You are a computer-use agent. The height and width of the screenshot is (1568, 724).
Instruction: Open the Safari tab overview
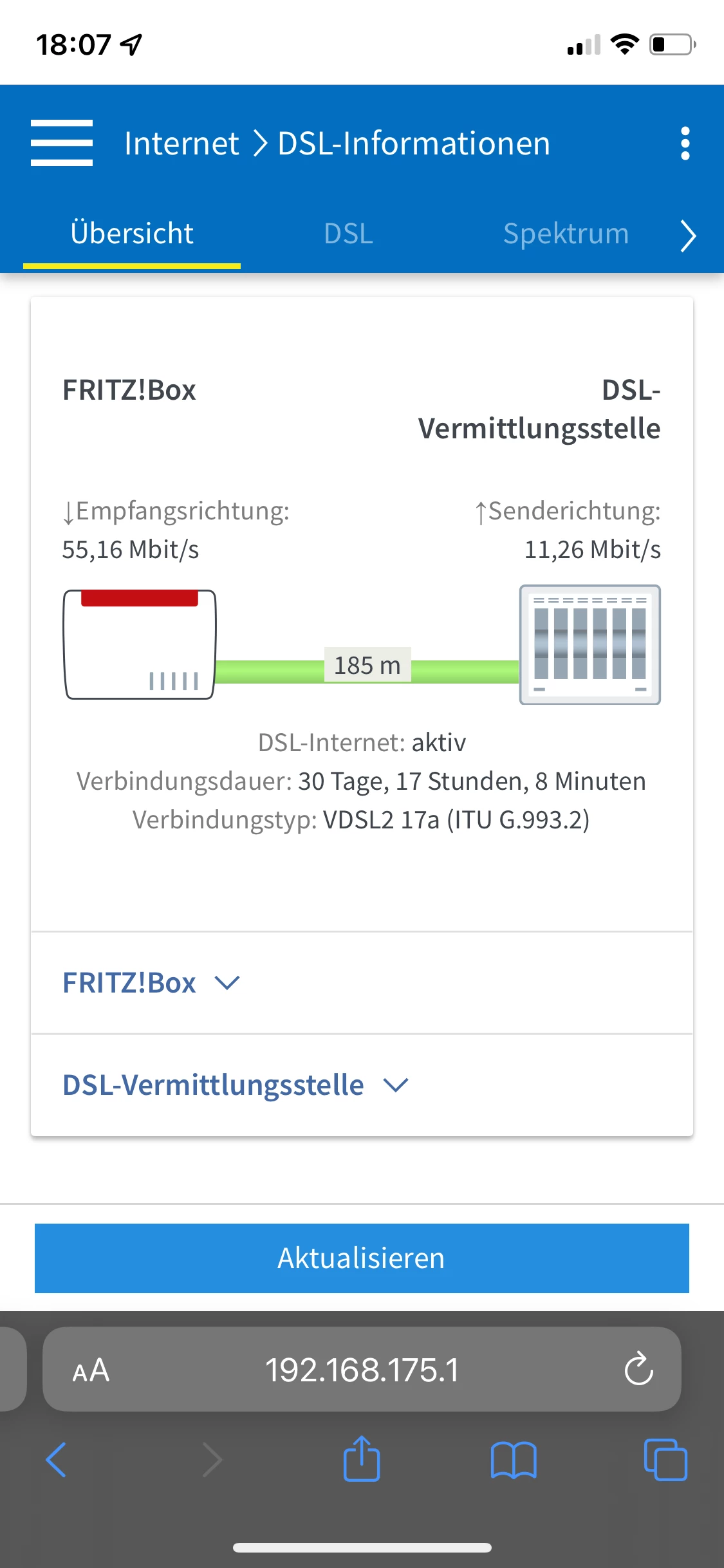[665, 1459]
